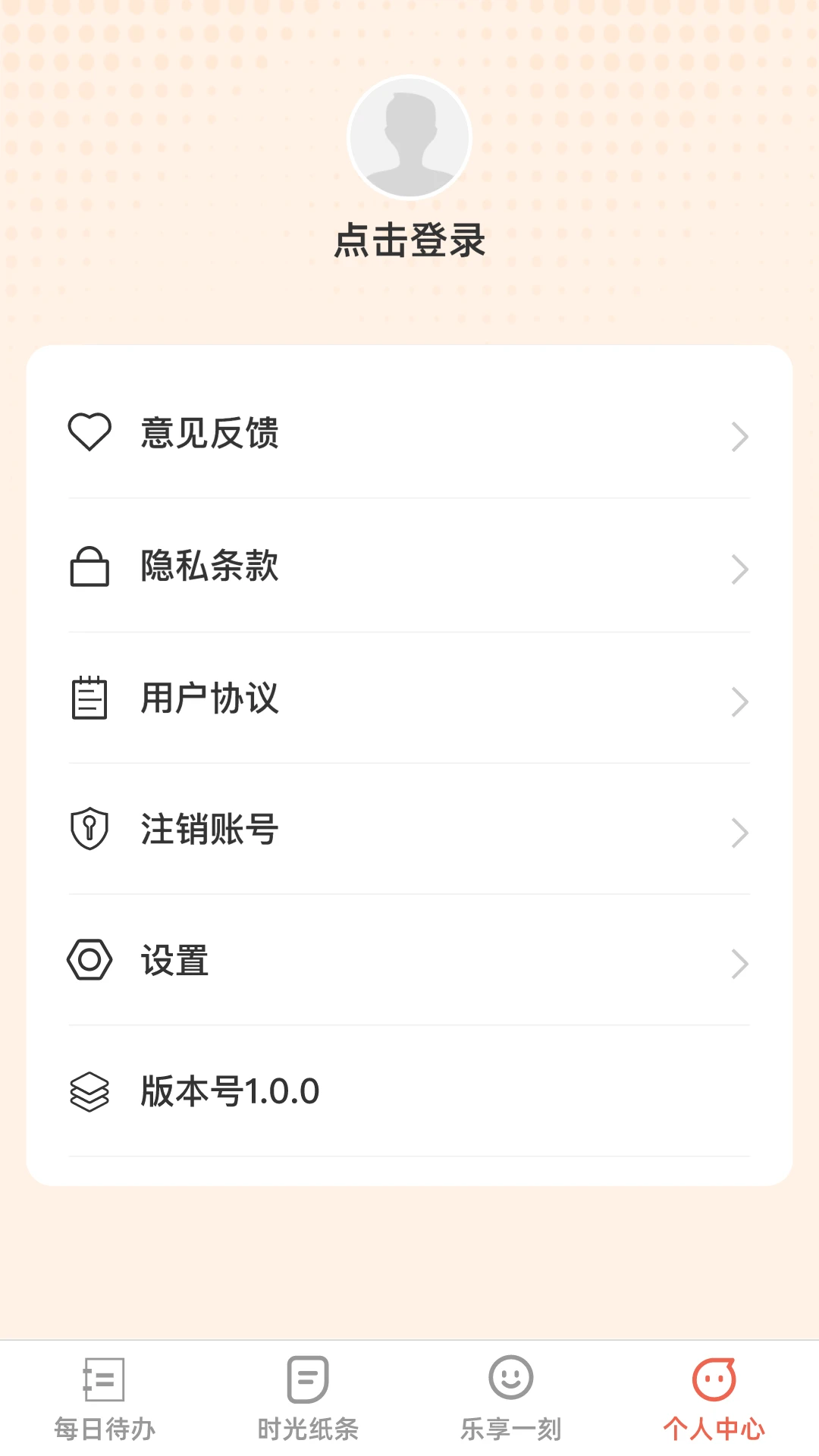Image resolution: width=819 pixels, height=1456 pixels.
Task: Click the 每日待办 tab icon
Action: [x=104, y=1382]
